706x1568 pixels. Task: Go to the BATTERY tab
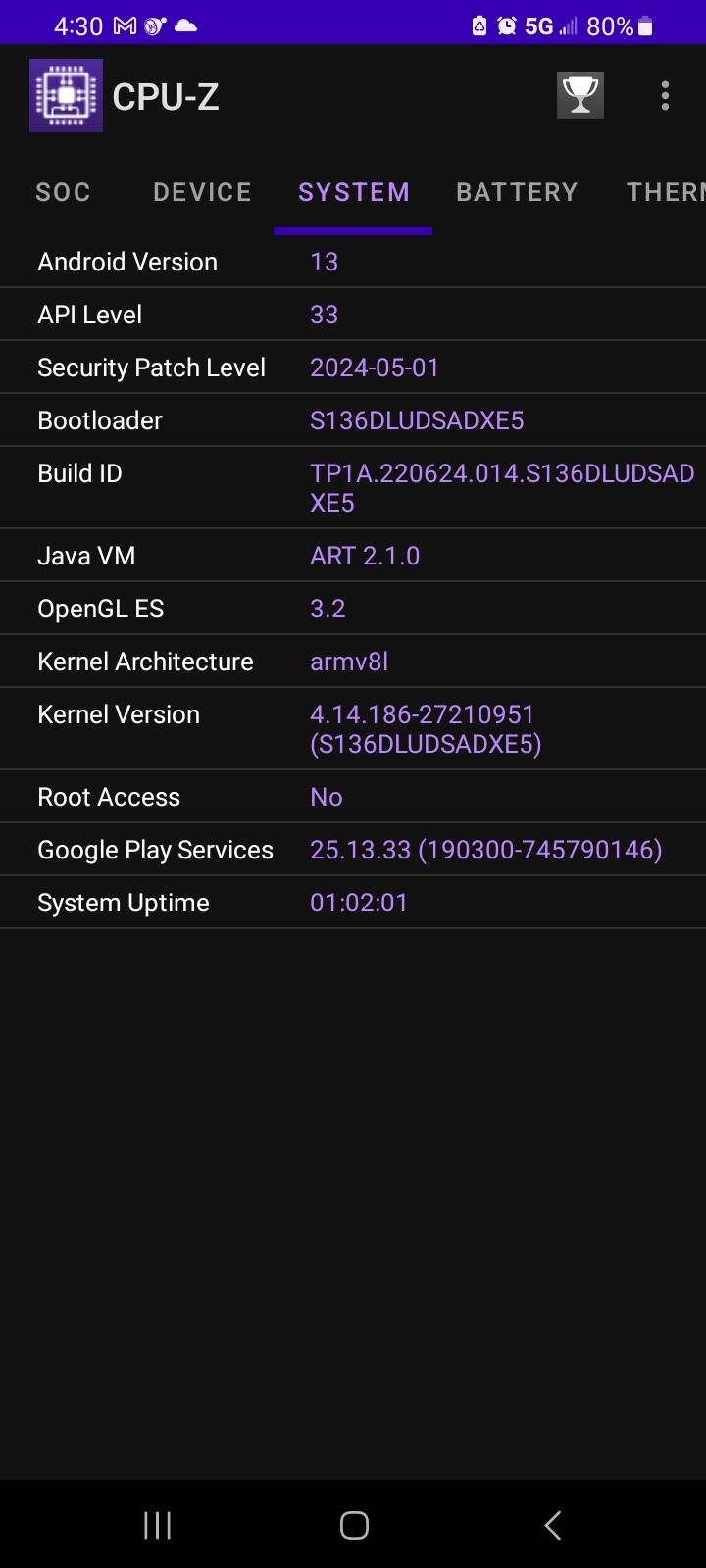coord(518,192)
